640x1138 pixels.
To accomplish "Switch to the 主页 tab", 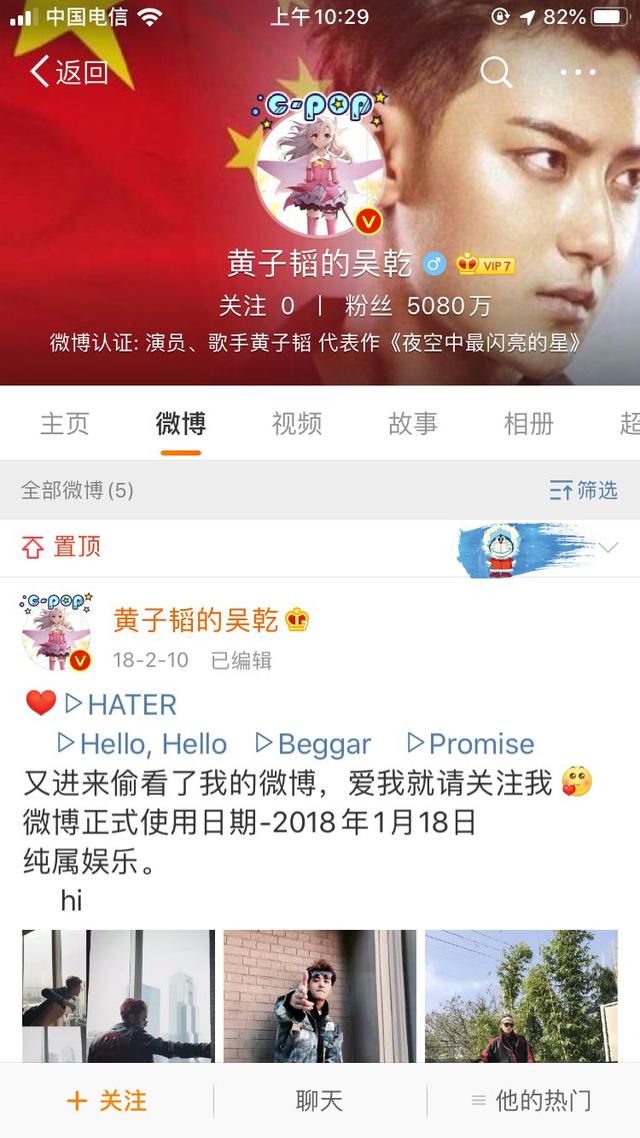I will 65,423.
